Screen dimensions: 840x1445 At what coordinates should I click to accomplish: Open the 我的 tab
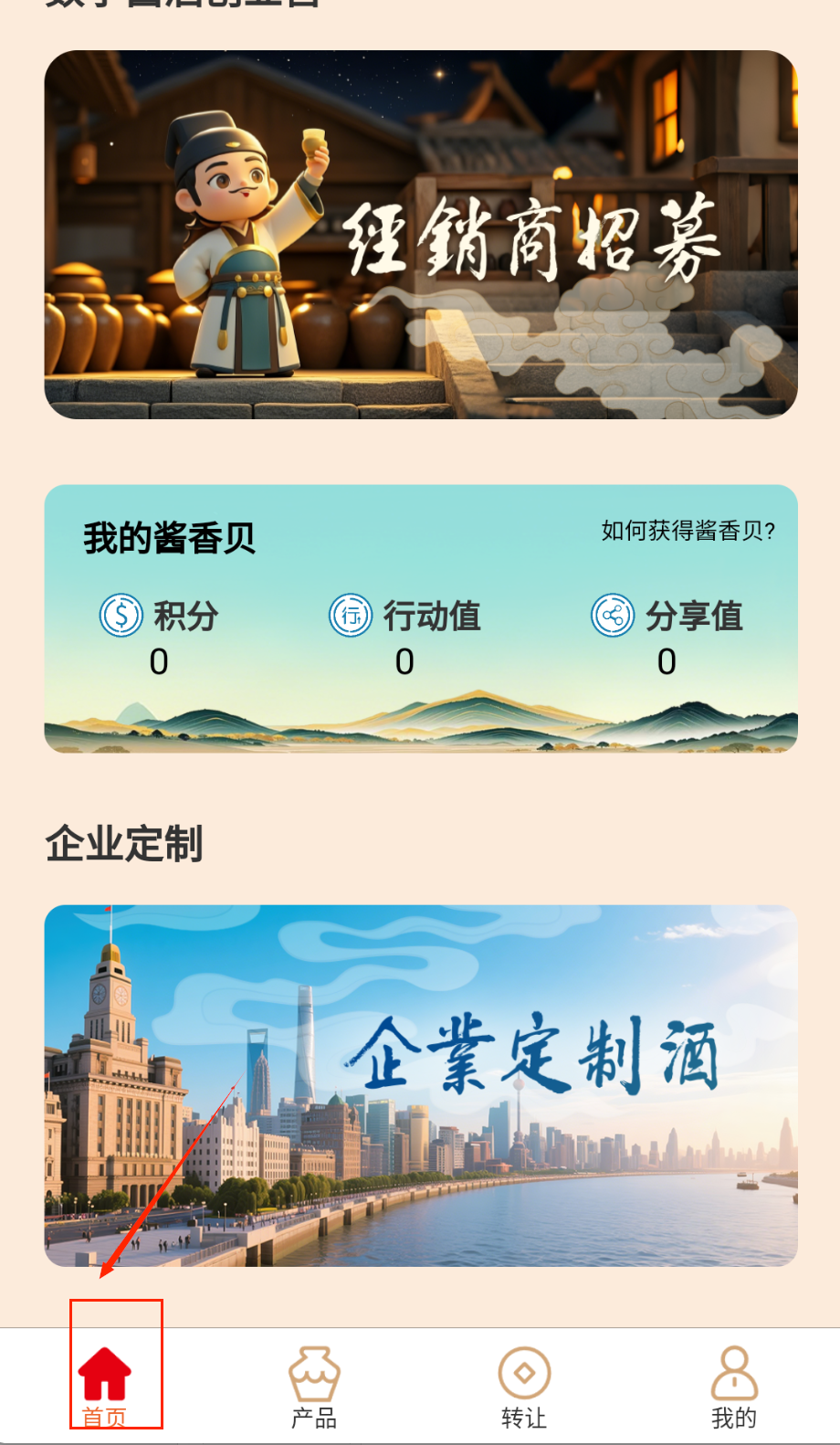pos(734,1386)
